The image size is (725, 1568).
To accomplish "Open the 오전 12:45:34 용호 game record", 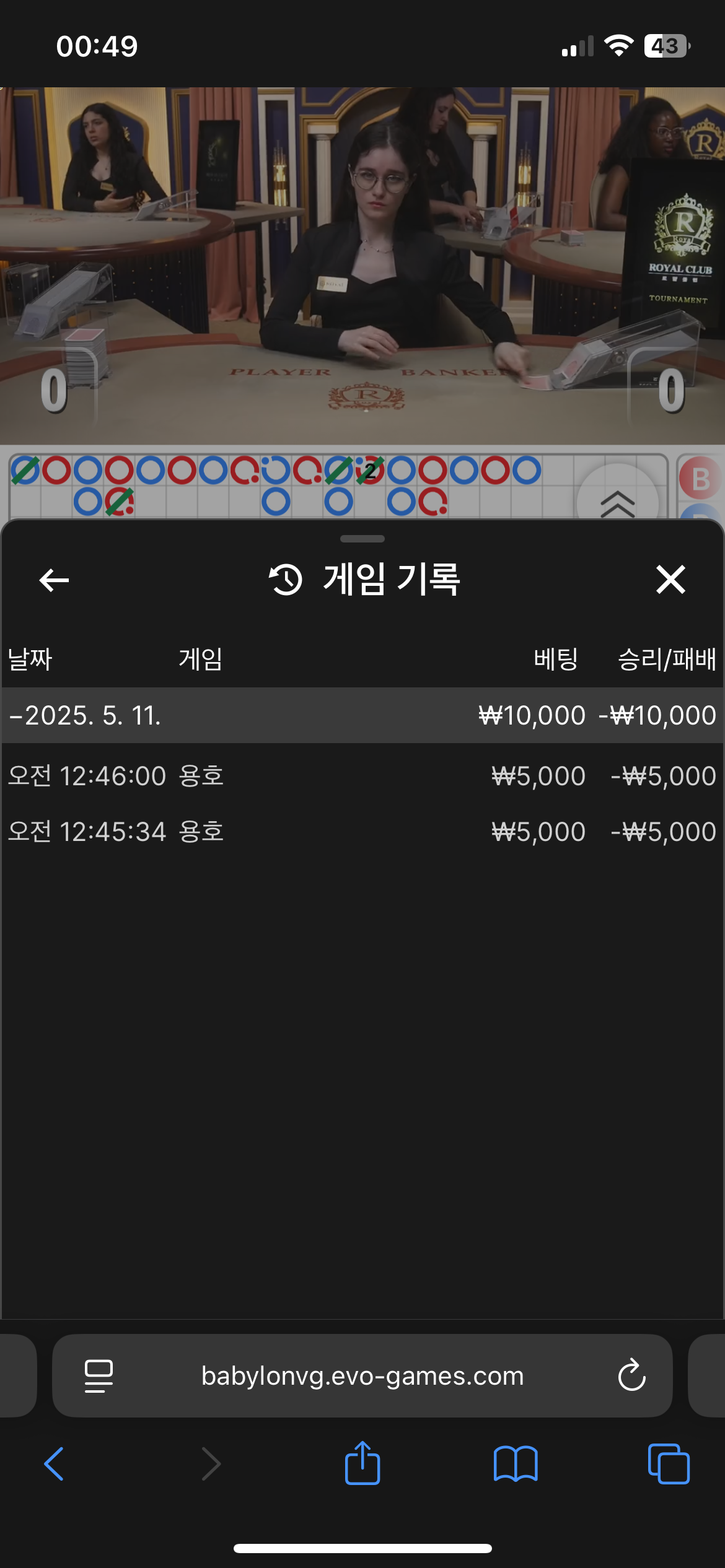I will point(362,832).
